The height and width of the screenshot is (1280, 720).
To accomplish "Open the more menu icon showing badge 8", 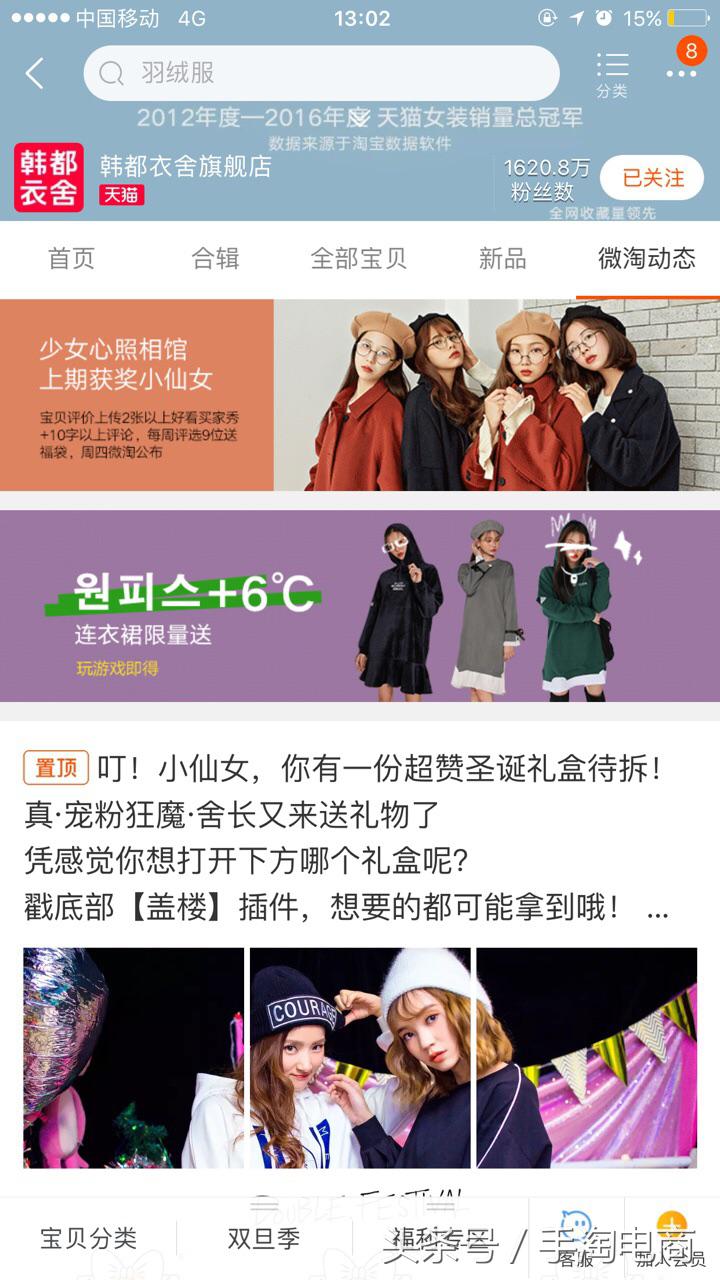I will (x=681, y=73).
